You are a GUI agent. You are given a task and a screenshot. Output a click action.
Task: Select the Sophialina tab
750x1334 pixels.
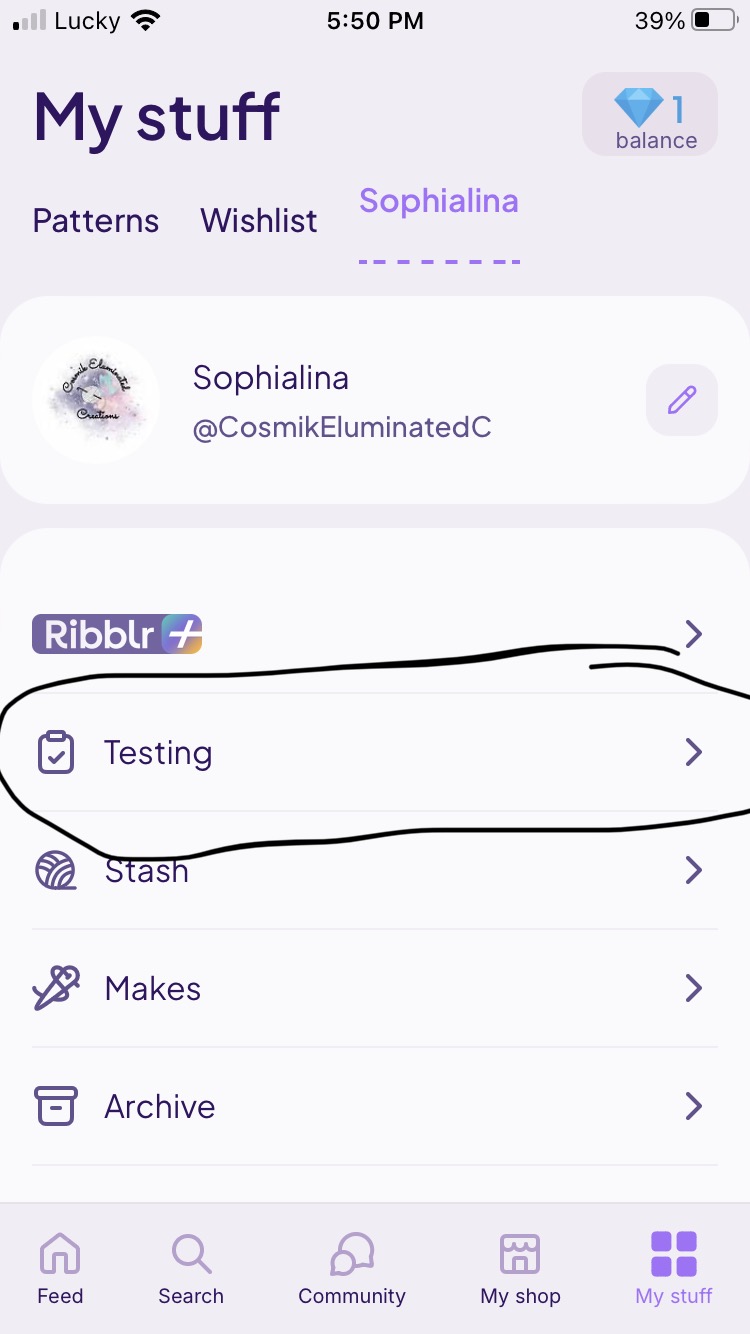click(x=439, y=202)
